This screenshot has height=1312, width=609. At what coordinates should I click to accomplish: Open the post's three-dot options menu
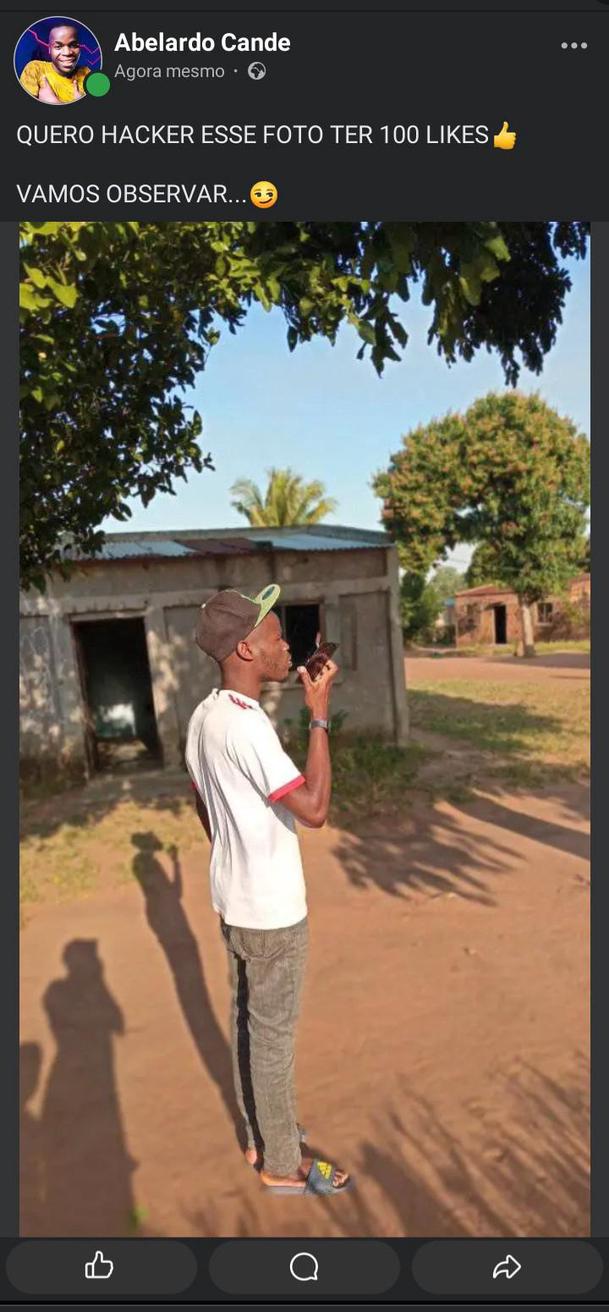pos(574,46)
